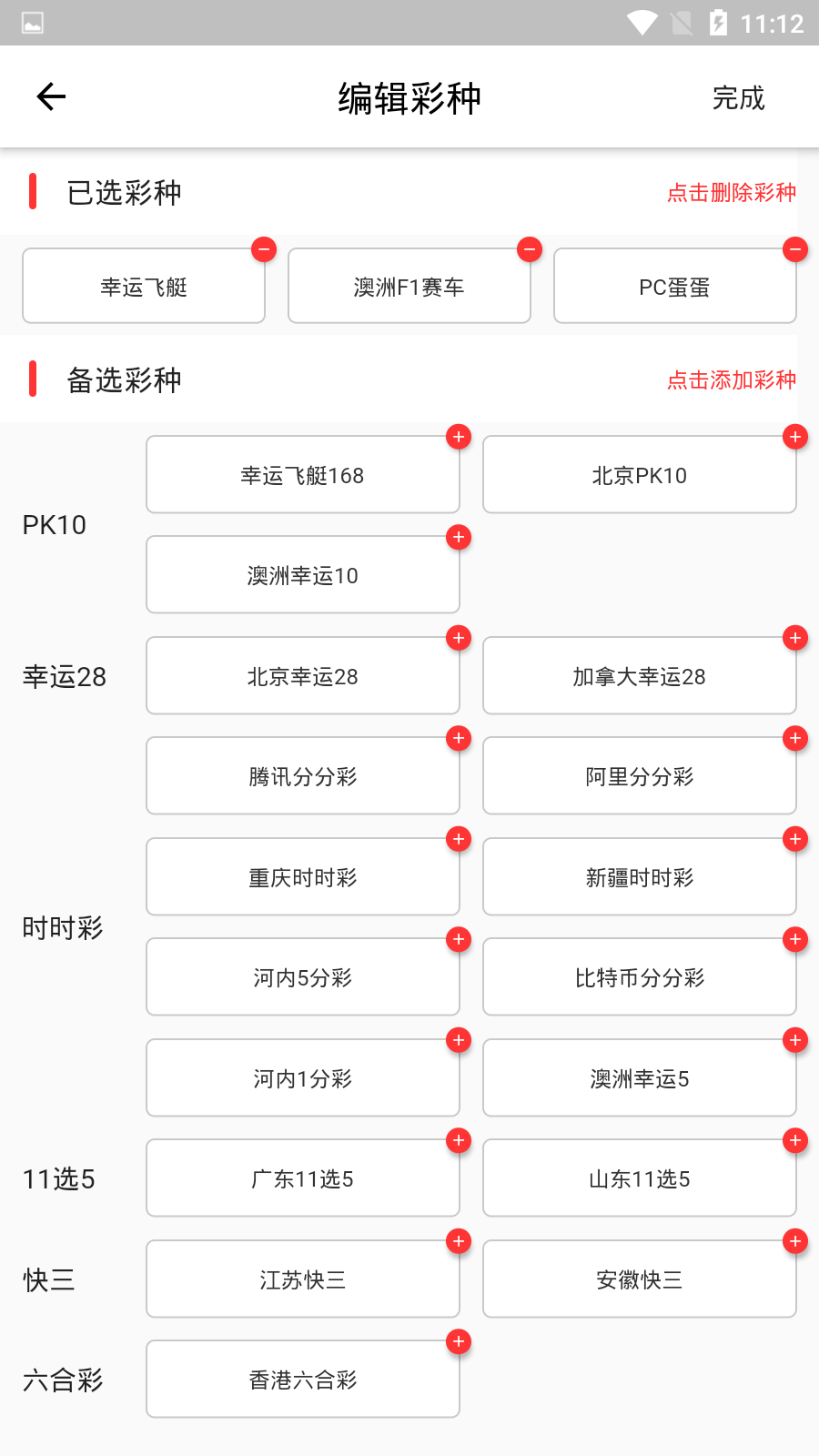This screenshot has height=1456, width=819.
Task: Tap the minus icon on 澳洲F1赛车
Action: (529, 248)
